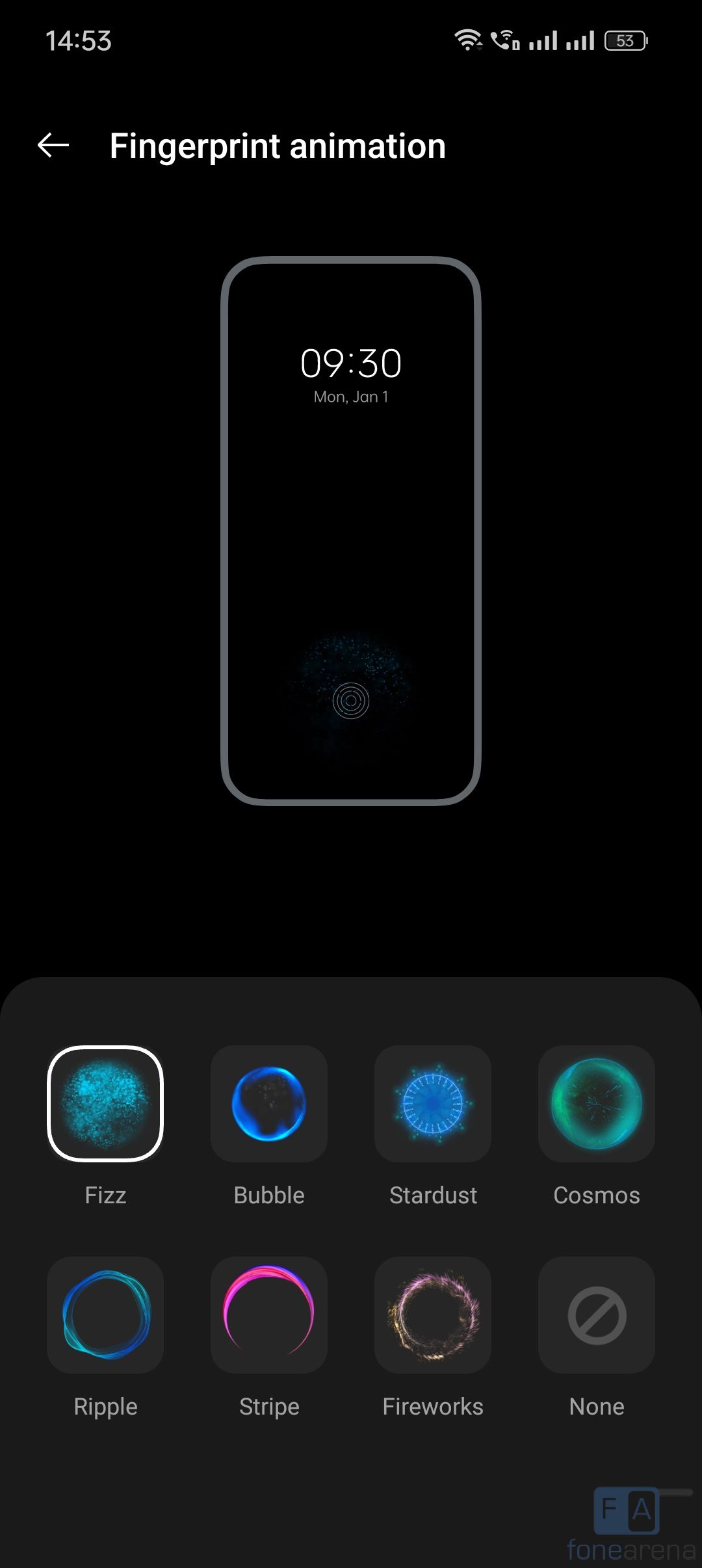This screenshot has height=1568, width=702.
Task: Choose the Stripe animation
Action: pyautogui.click(x=269, y=1314)
